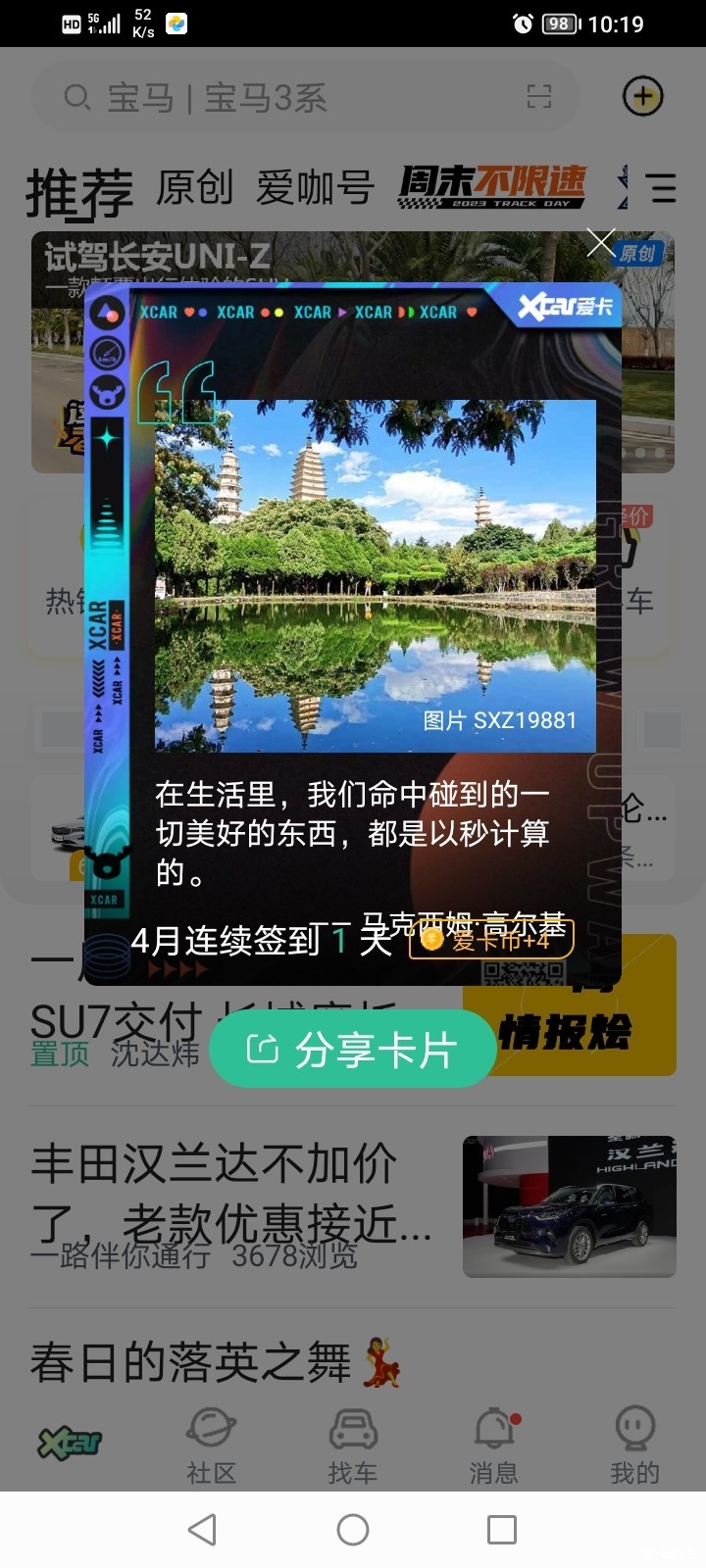Switch to the 原创 tab
Viewport: 706px width, 1568px height.
[194, 186]
